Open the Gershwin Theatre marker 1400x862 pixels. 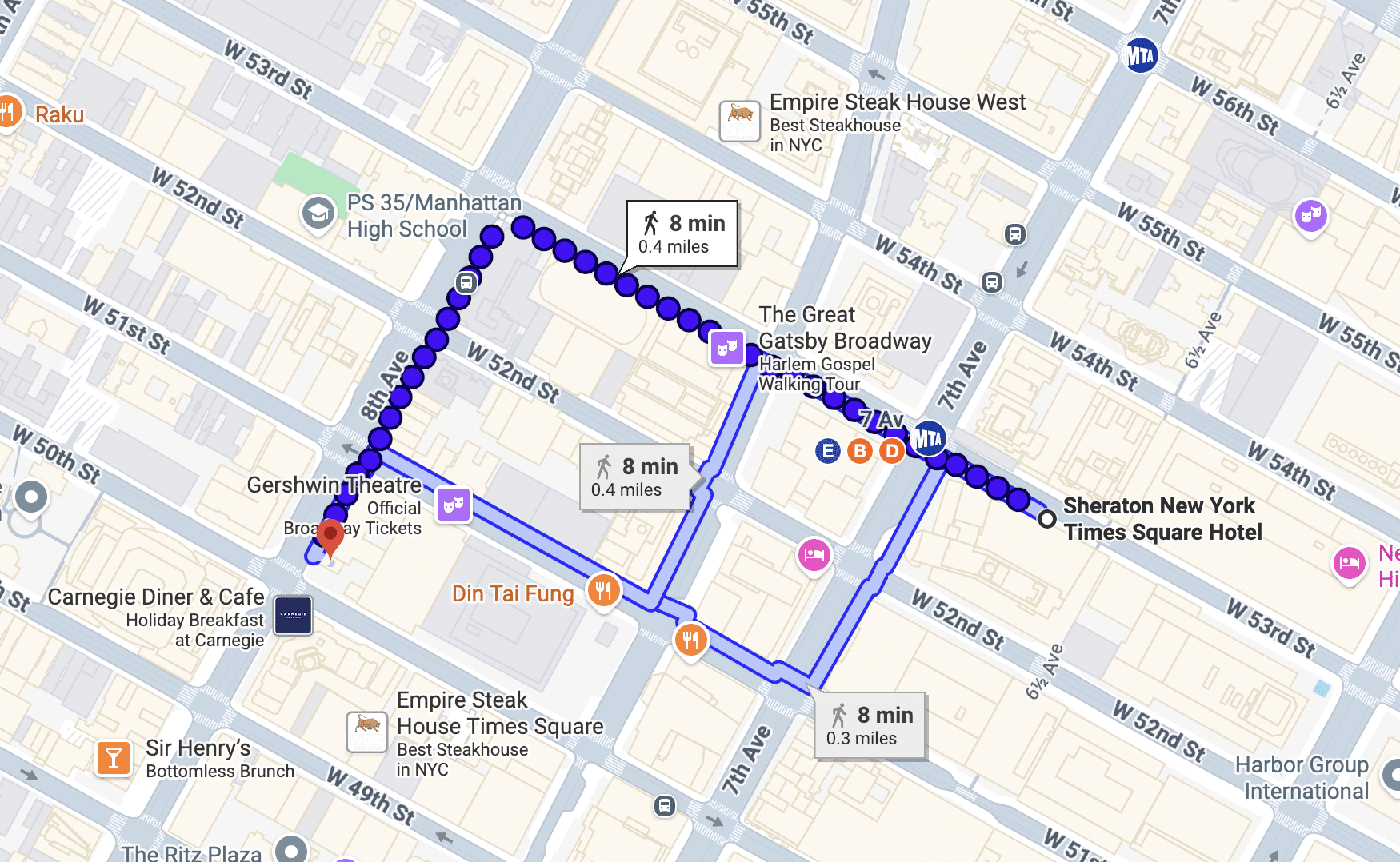(454, 505)
